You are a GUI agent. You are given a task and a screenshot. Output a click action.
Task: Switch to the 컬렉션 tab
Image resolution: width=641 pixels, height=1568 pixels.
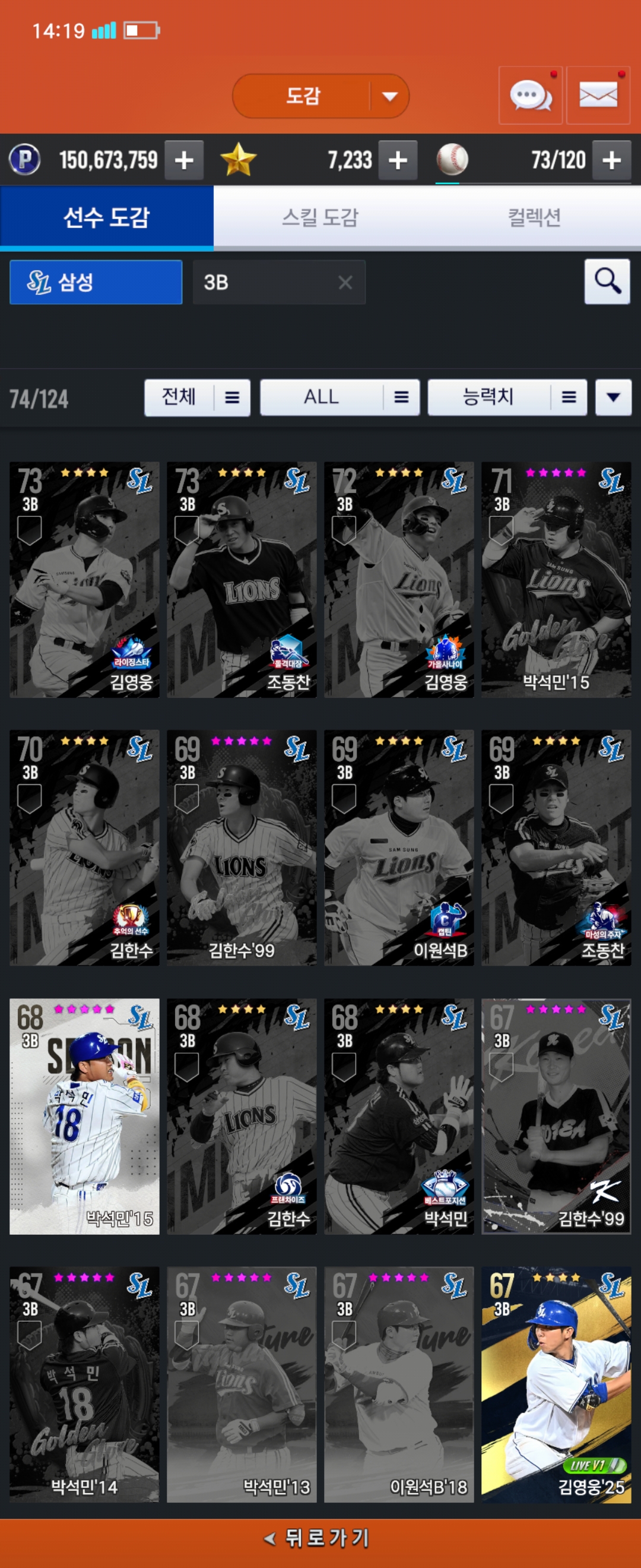(534, 217)
